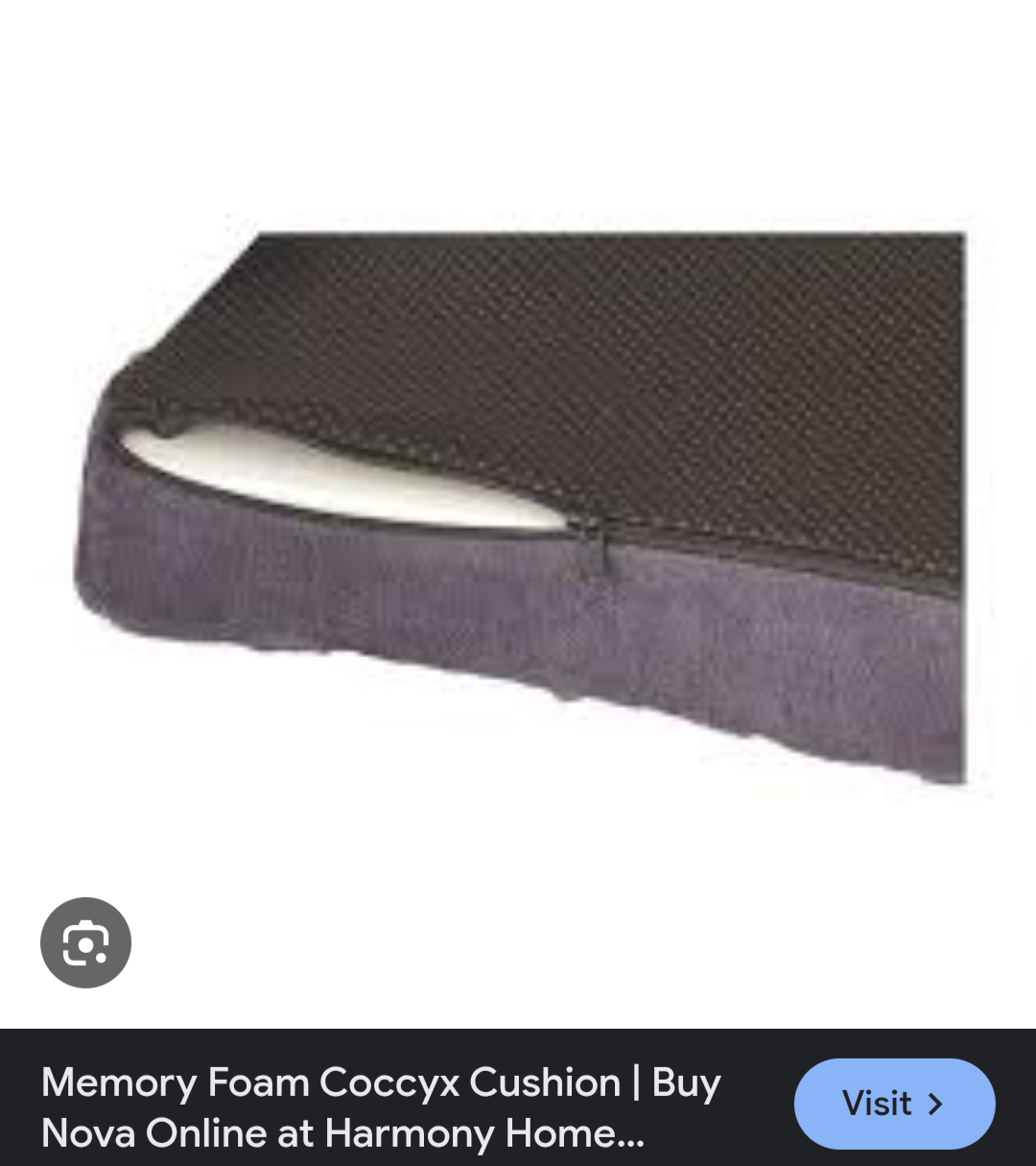Tap the Visit button
Image resolution: width=1036 pixels, height=1166 pixels.
click(894, 1104)
